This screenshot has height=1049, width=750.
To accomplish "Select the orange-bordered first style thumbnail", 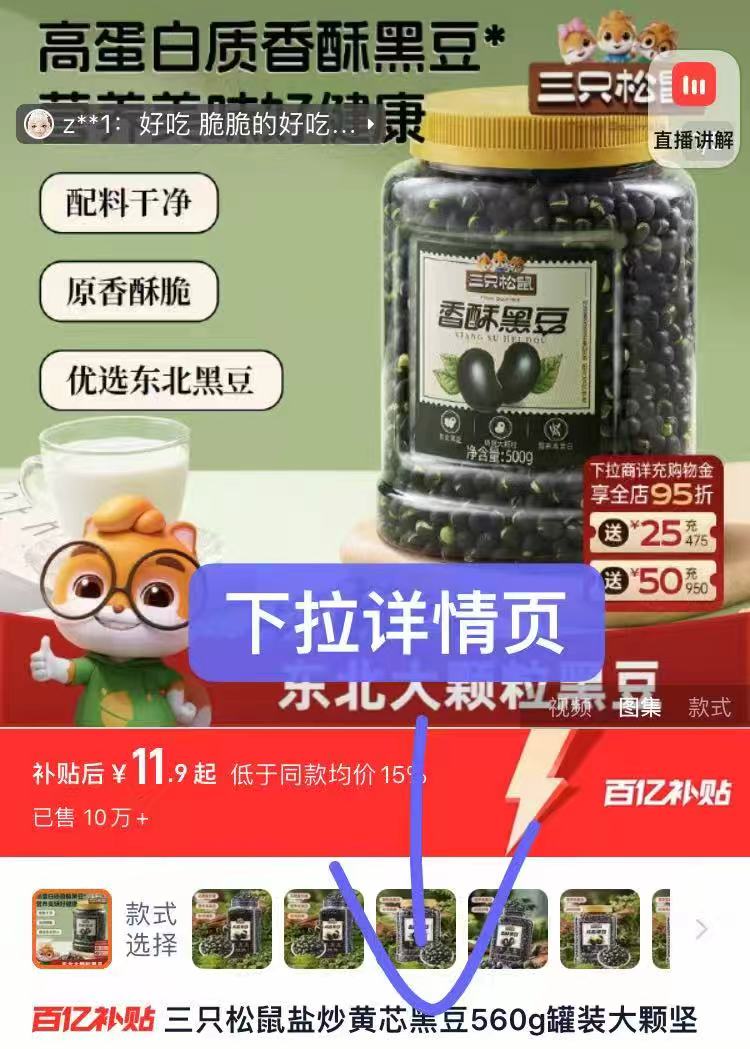I will pos(72,929).
